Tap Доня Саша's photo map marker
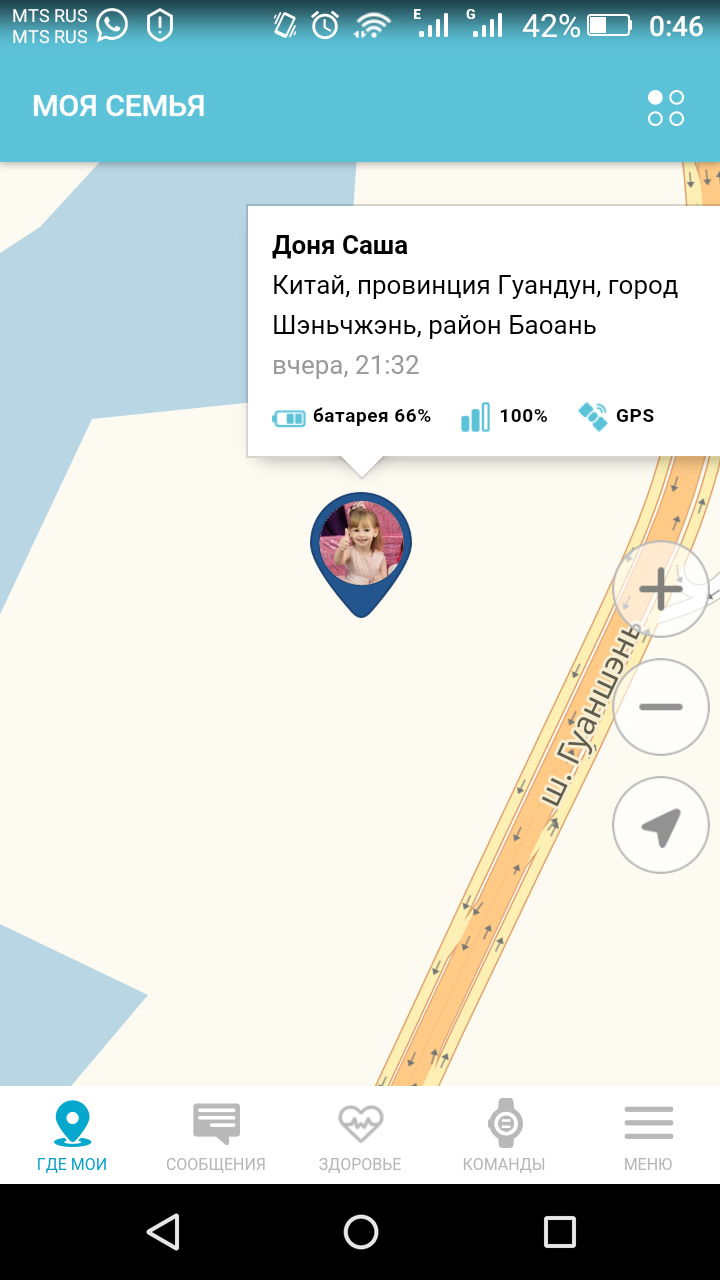Screen dimensions: 720x1280 [x=361, y=554]
